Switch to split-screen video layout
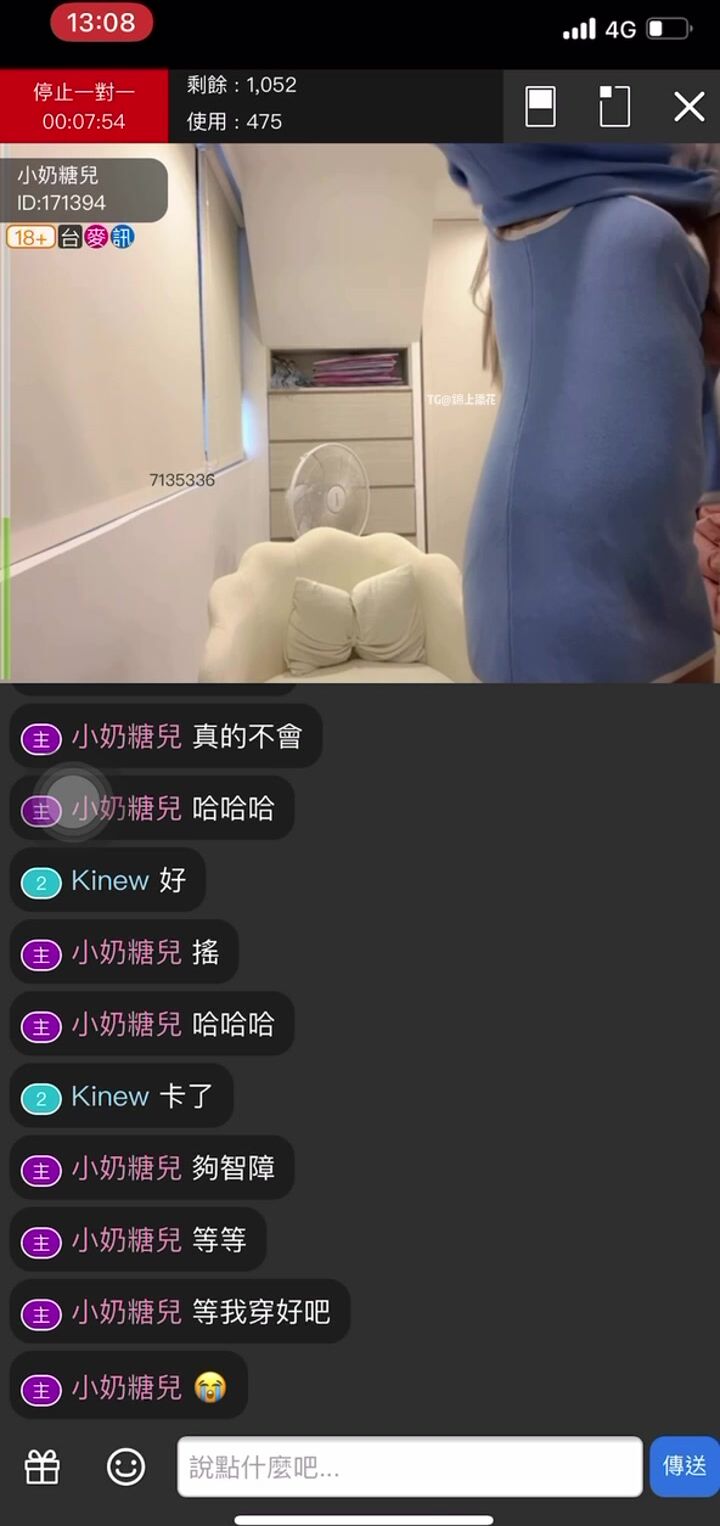This screenshot has width=720, height=1526. [x=540, y=106]
